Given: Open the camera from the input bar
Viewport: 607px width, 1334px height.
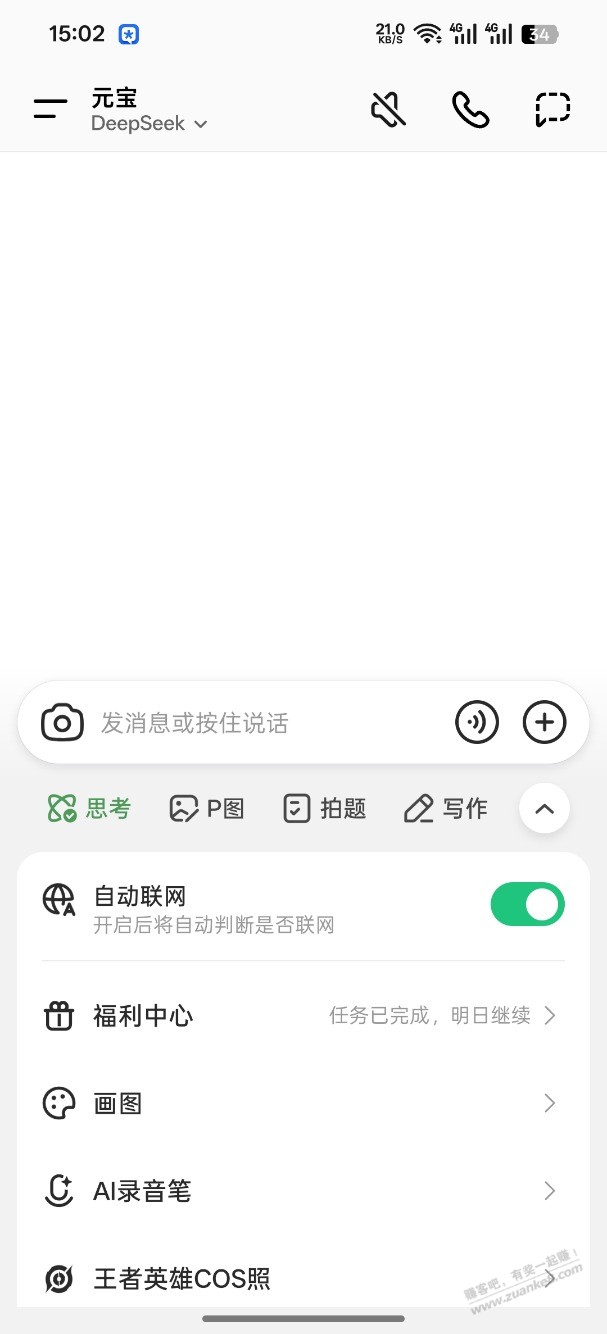Looking at the screenshot, I should click(62, 722).
